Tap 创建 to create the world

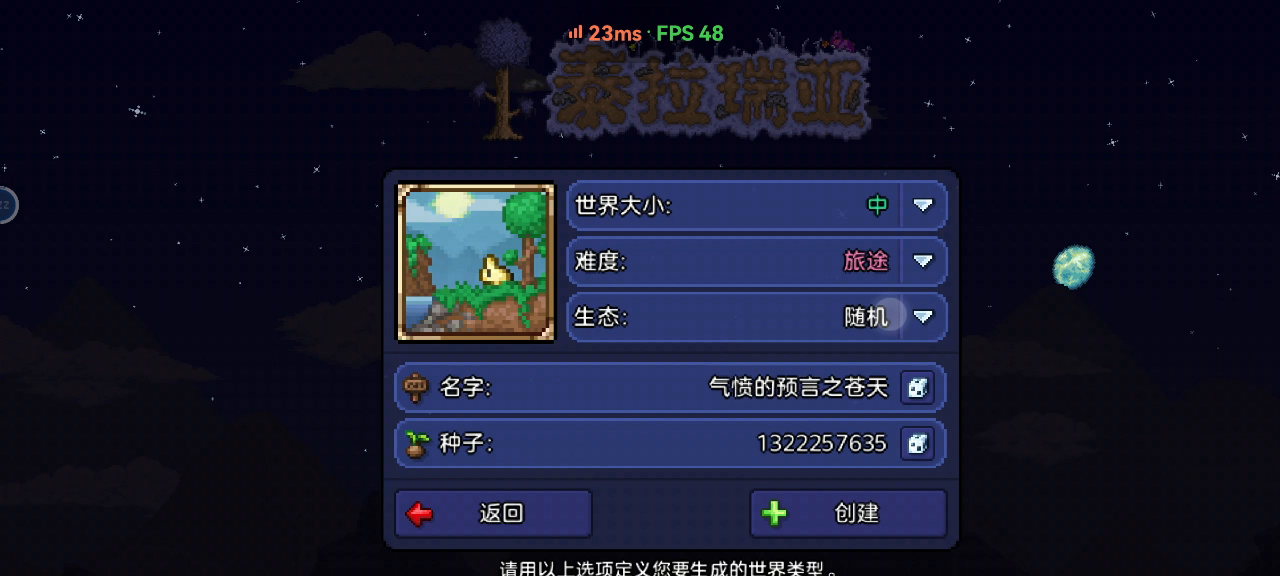coord(848,514)
